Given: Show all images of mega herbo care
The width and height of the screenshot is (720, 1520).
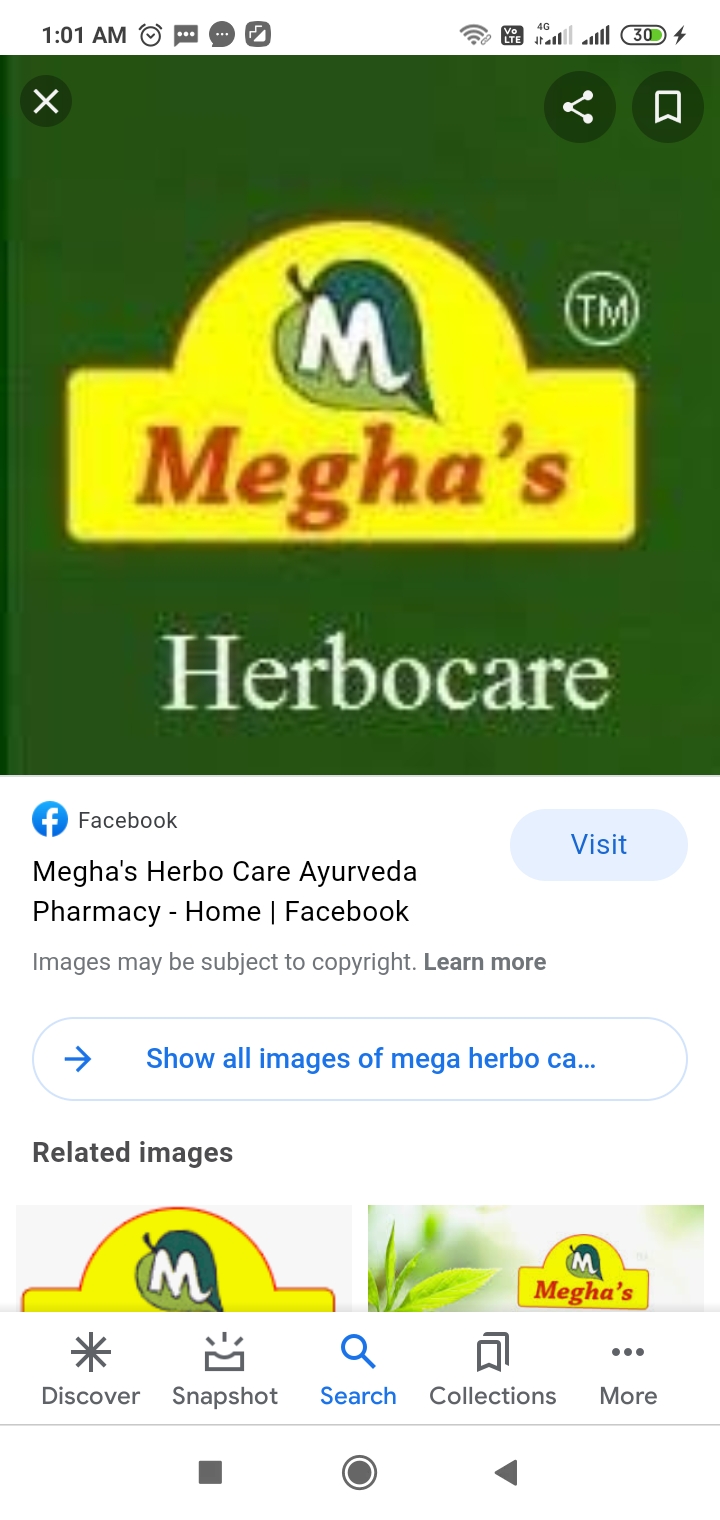Looking at the screenshot, I should coord(359,1059).
